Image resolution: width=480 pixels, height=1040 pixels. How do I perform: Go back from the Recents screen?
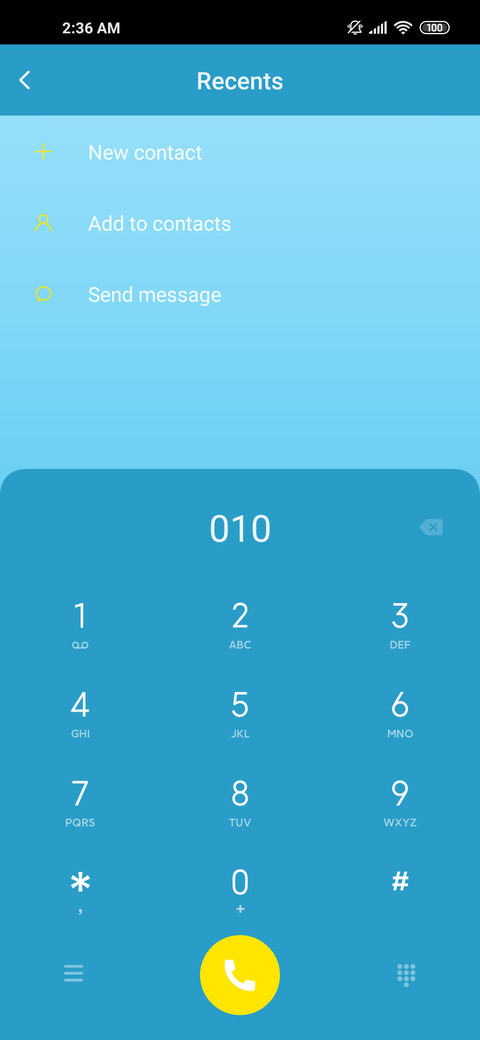tap(25, 80)
